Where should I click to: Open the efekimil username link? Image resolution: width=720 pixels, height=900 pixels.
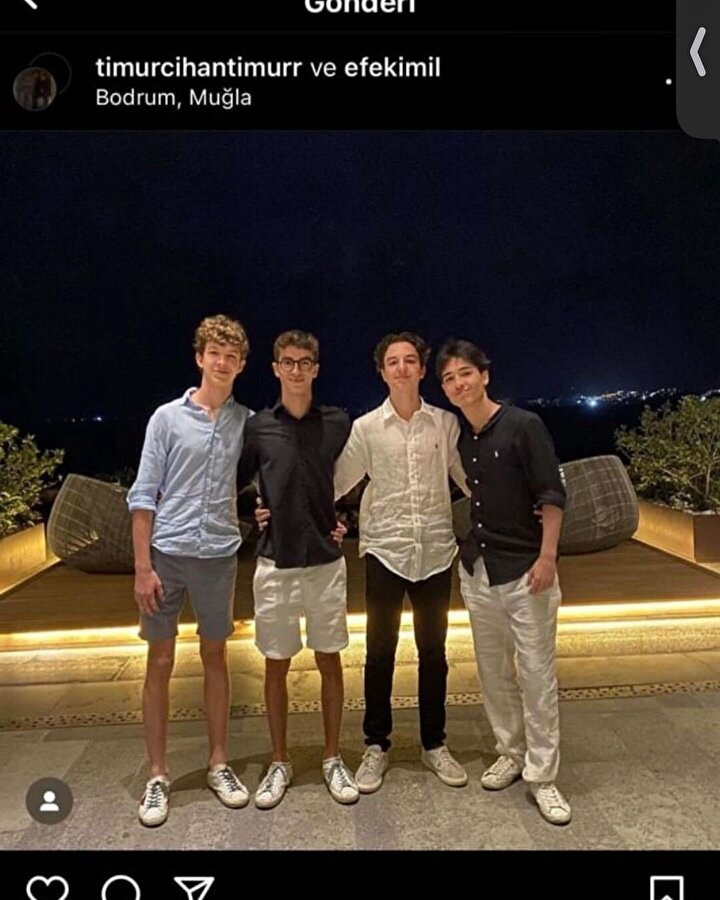(x=392, y=67)
